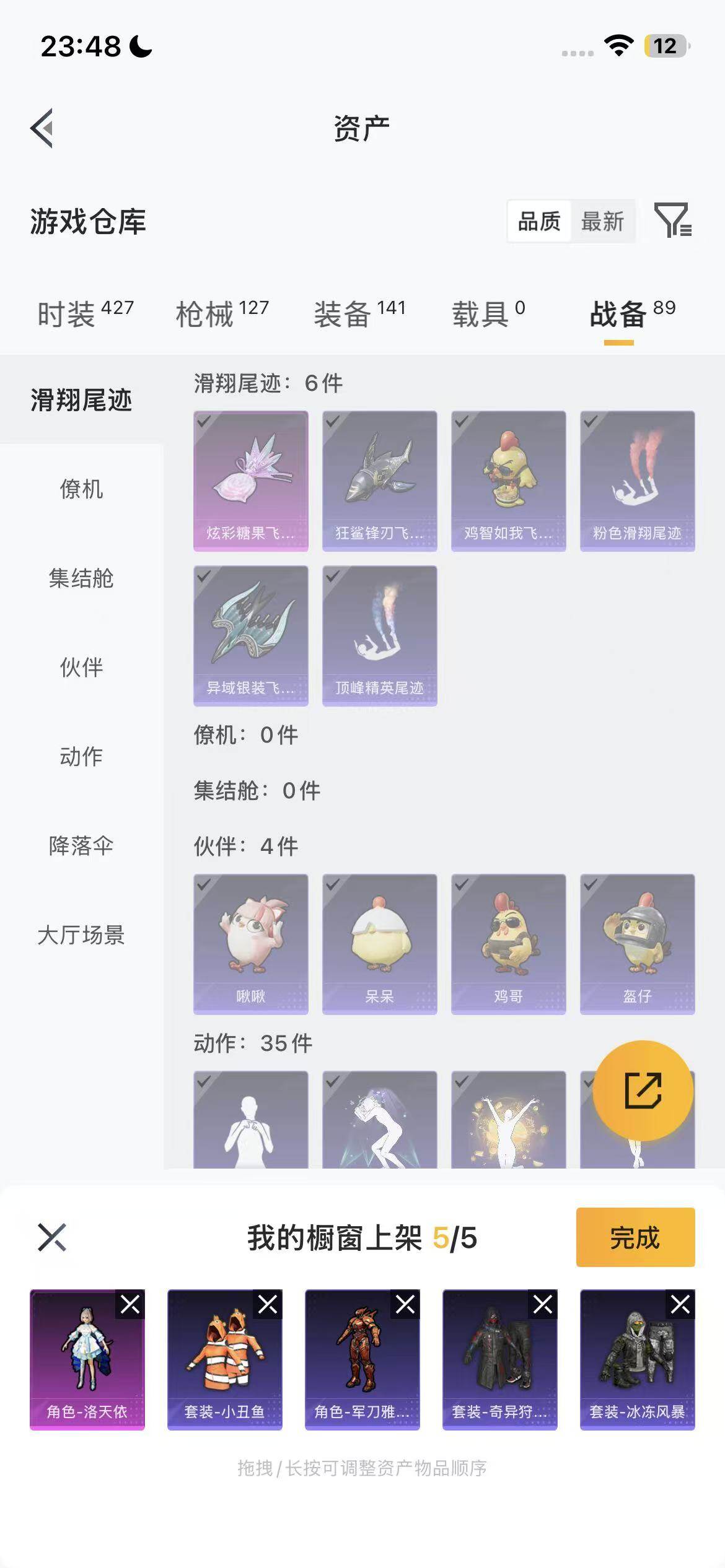
Task: Go to 大厅场景 category
Action: tap(81, 934)
